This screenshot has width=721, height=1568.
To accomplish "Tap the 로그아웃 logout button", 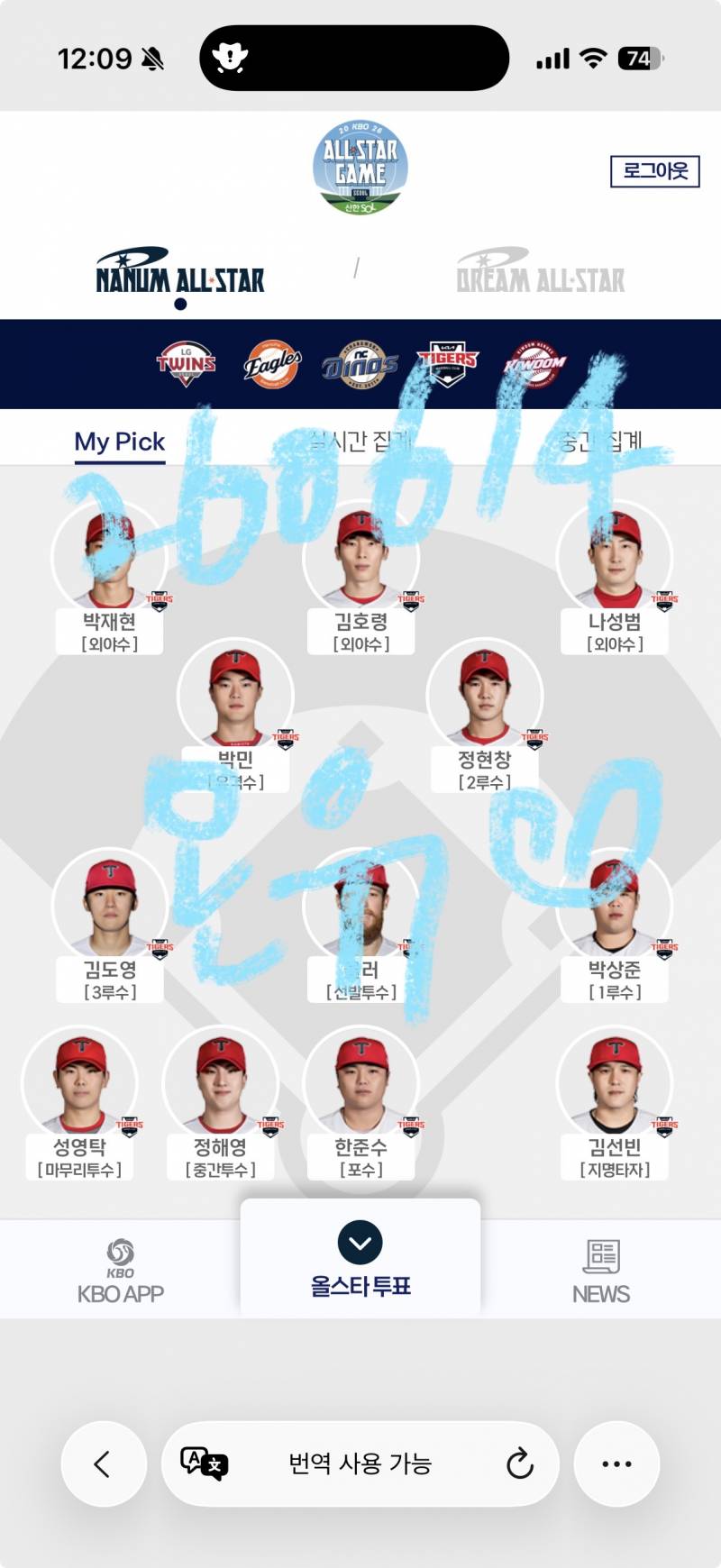I will (x=655, y=171).
